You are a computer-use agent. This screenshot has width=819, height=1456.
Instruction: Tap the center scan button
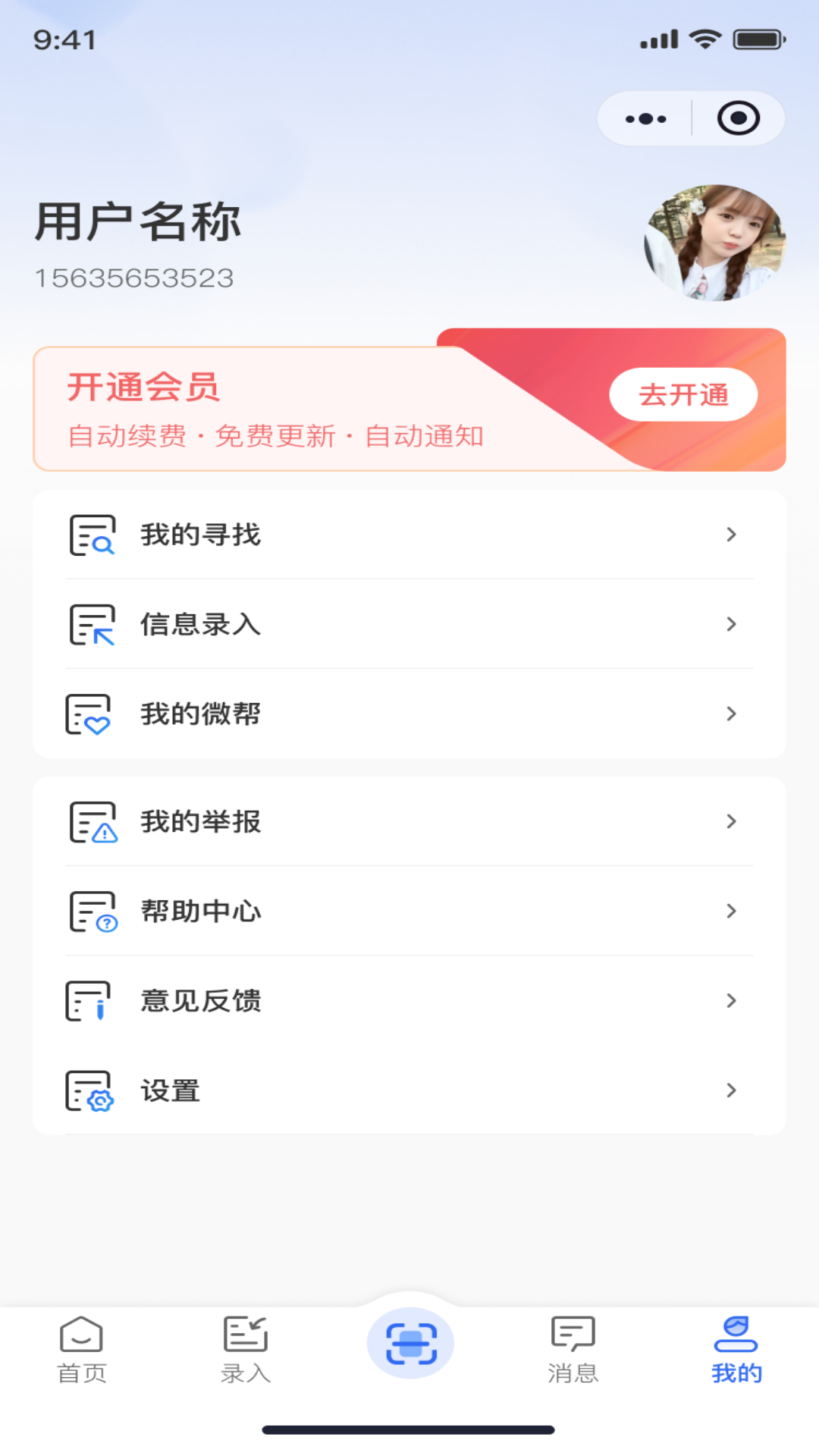(410, 1343)
